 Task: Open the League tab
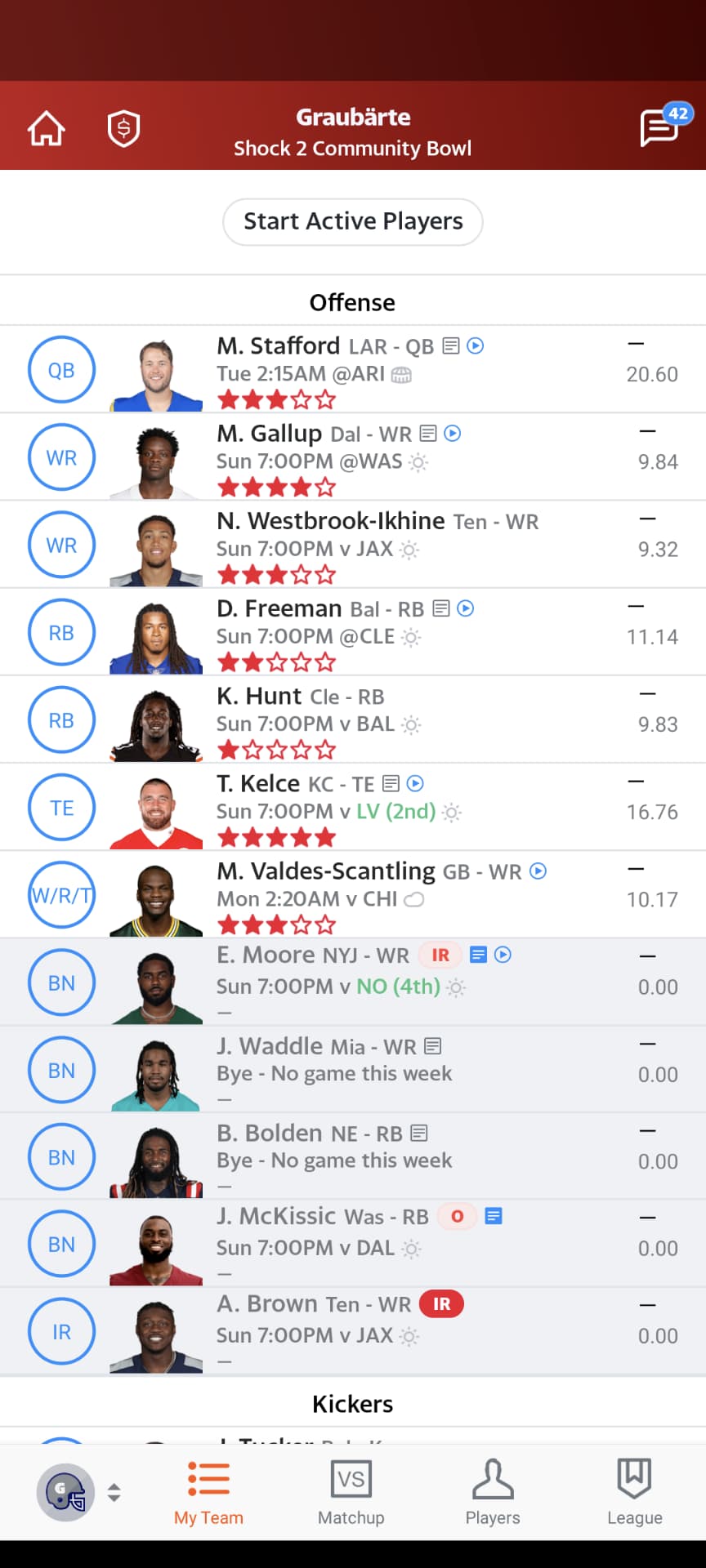pyautogui.click(x=634, y=1493)
